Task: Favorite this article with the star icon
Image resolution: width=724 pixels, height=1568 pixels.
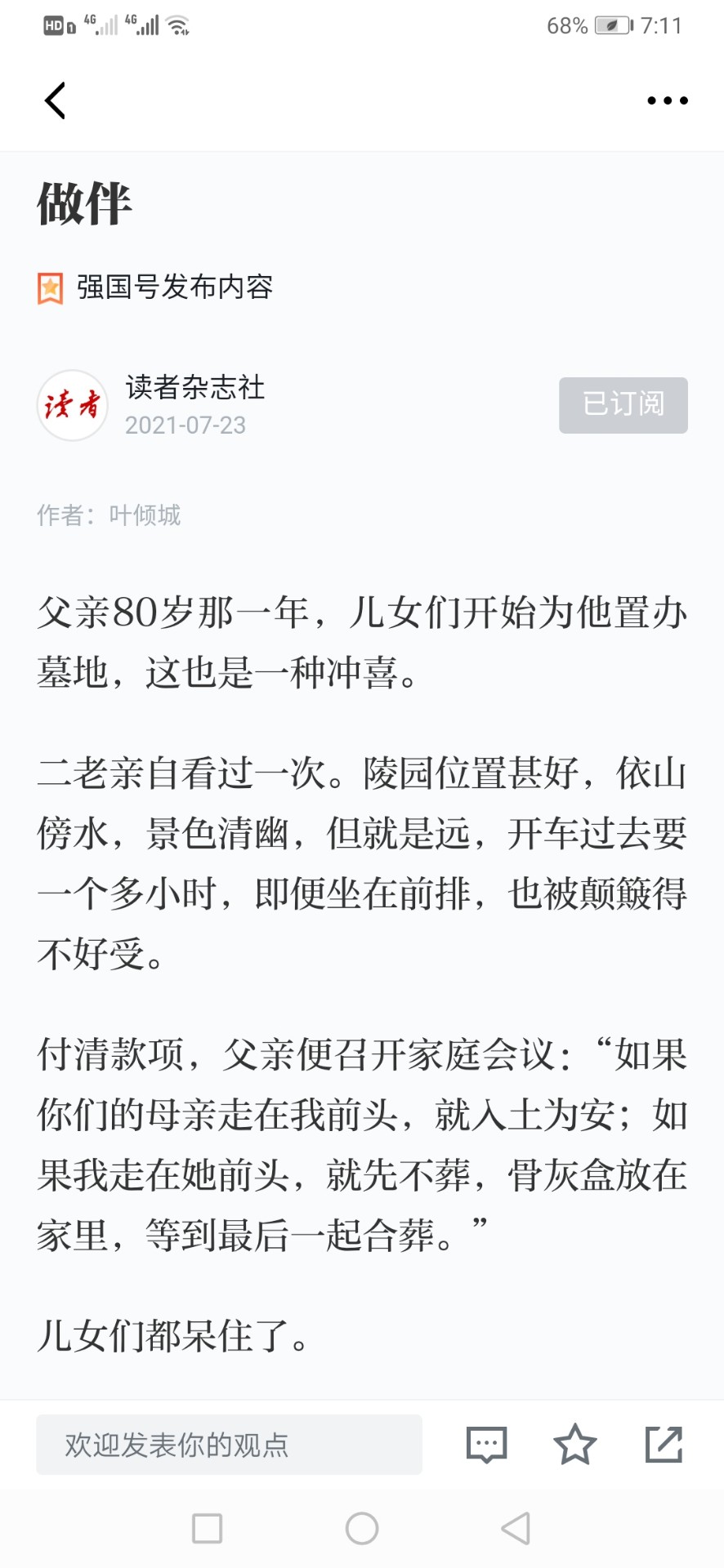Action: click(x=575, y=1445)
